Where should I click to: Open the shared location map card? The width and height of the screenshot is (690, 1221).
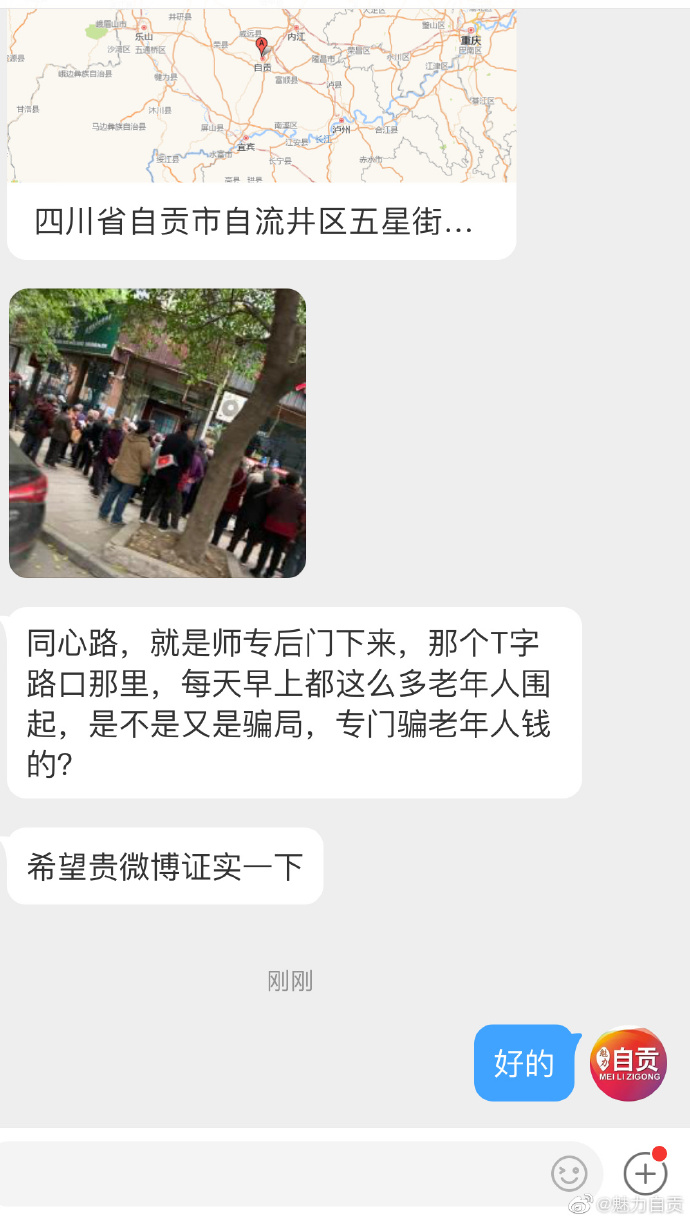pyautogui.click(x=261, y=130)
